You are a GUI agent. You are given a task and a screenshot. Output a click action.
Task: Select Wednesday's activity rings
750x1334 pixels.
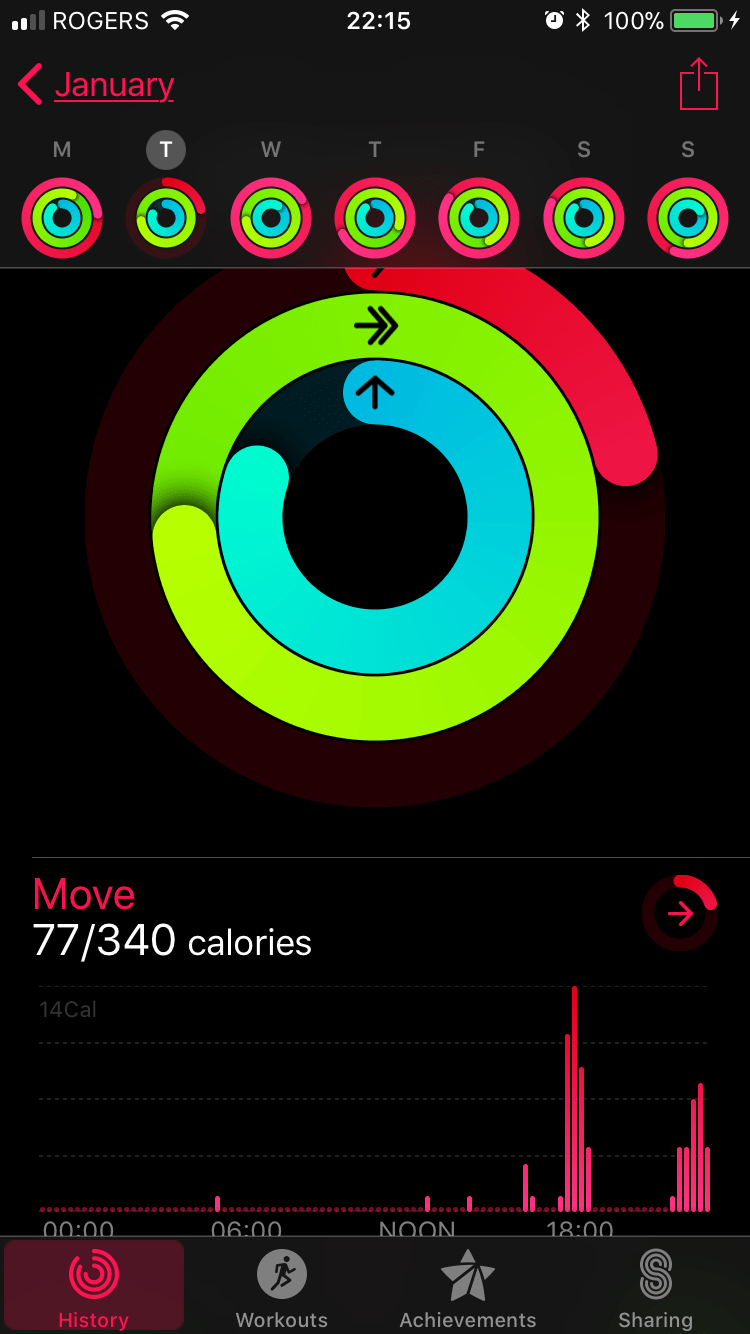(270, 217)
